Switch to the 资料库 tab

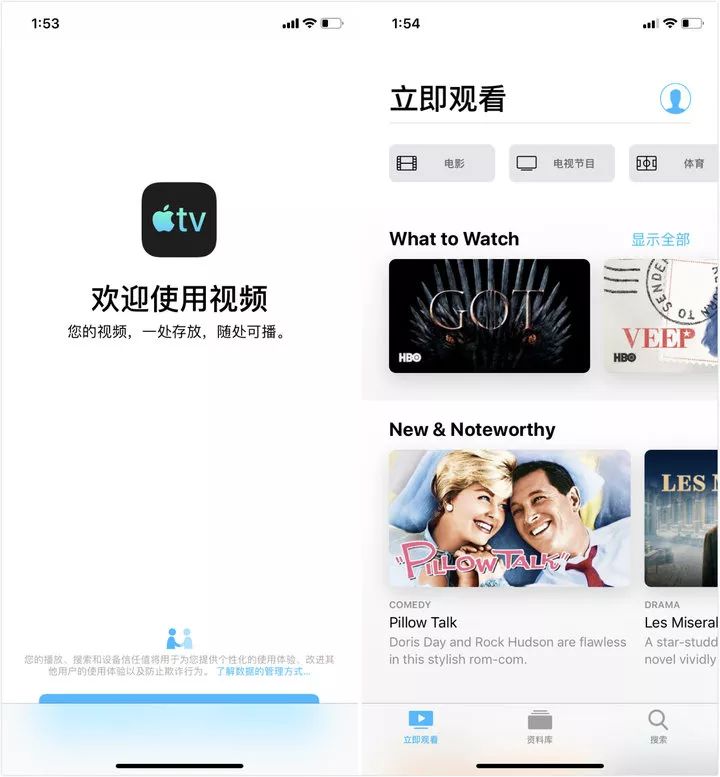[x=540, y=727]
